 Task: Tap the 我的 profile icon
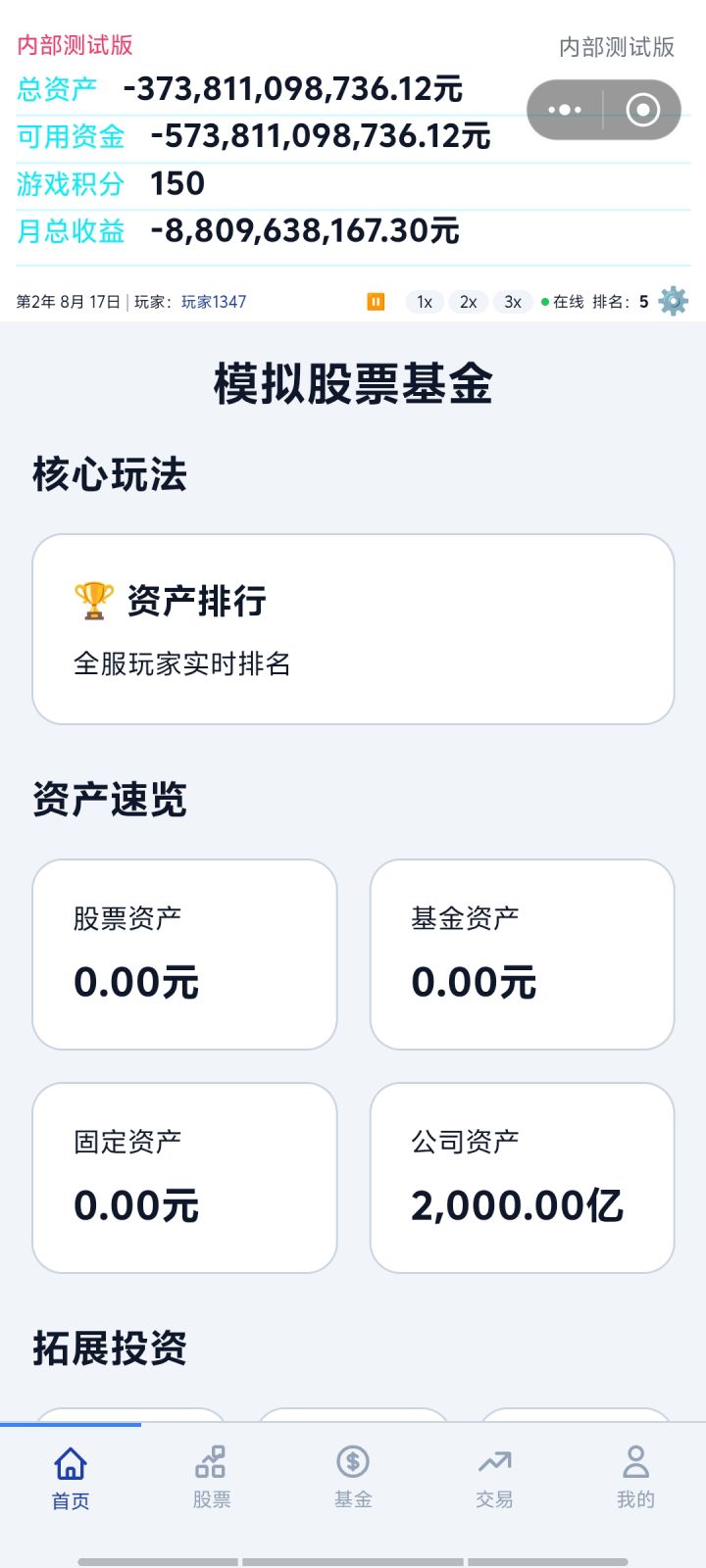[635, 1463]
